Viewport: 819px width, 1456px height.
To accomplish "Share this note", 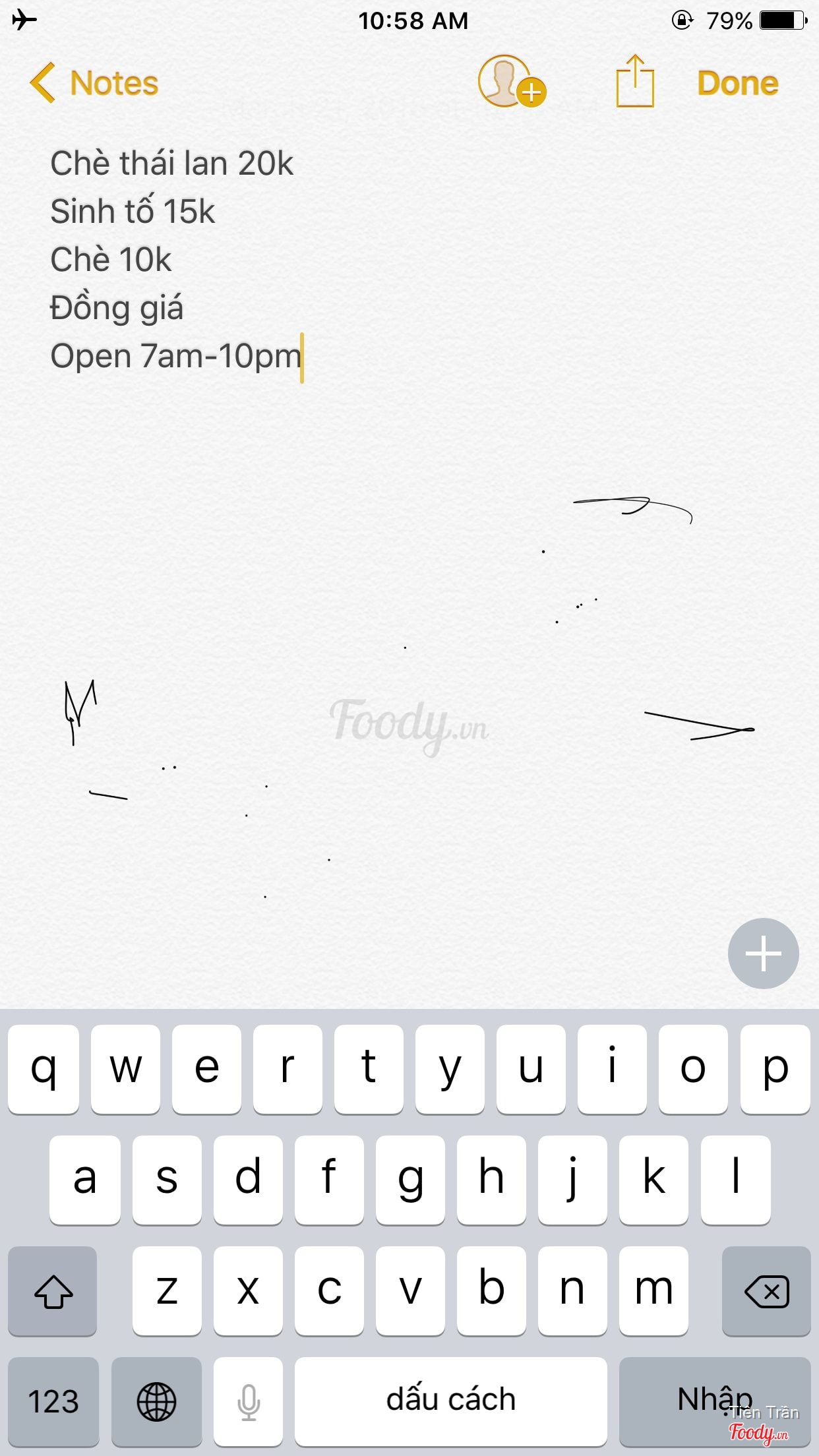I will point(634,82).
